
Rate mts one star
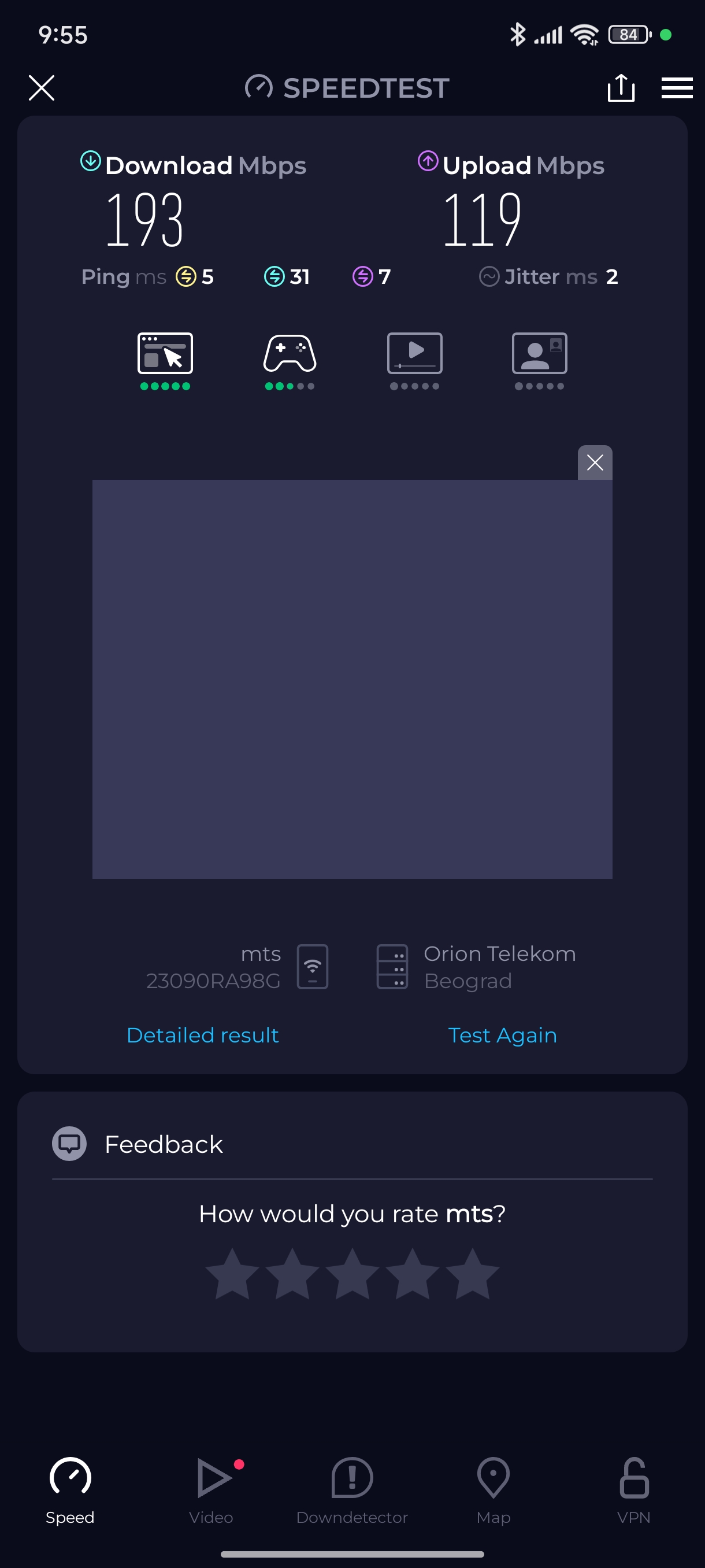click(x=232, y=1274)
